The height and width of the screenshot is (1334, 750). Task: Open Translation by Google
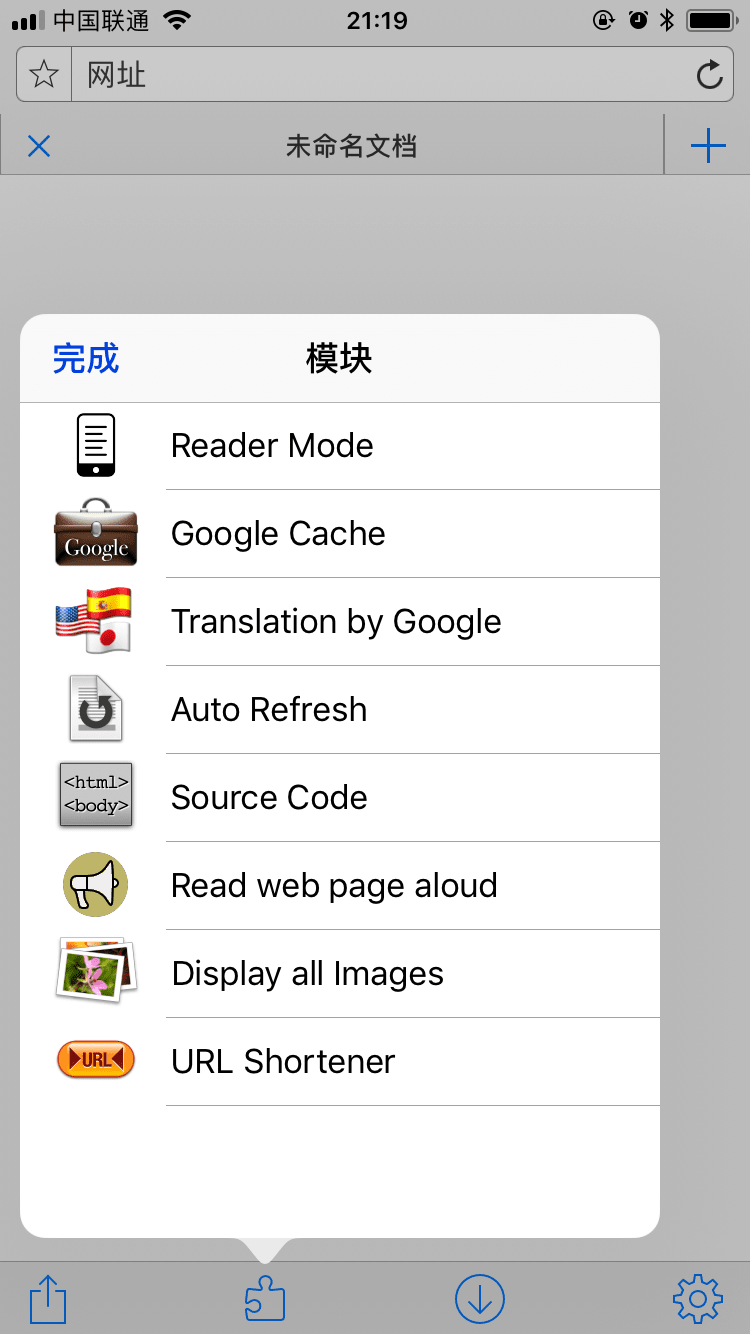point(336,622)
